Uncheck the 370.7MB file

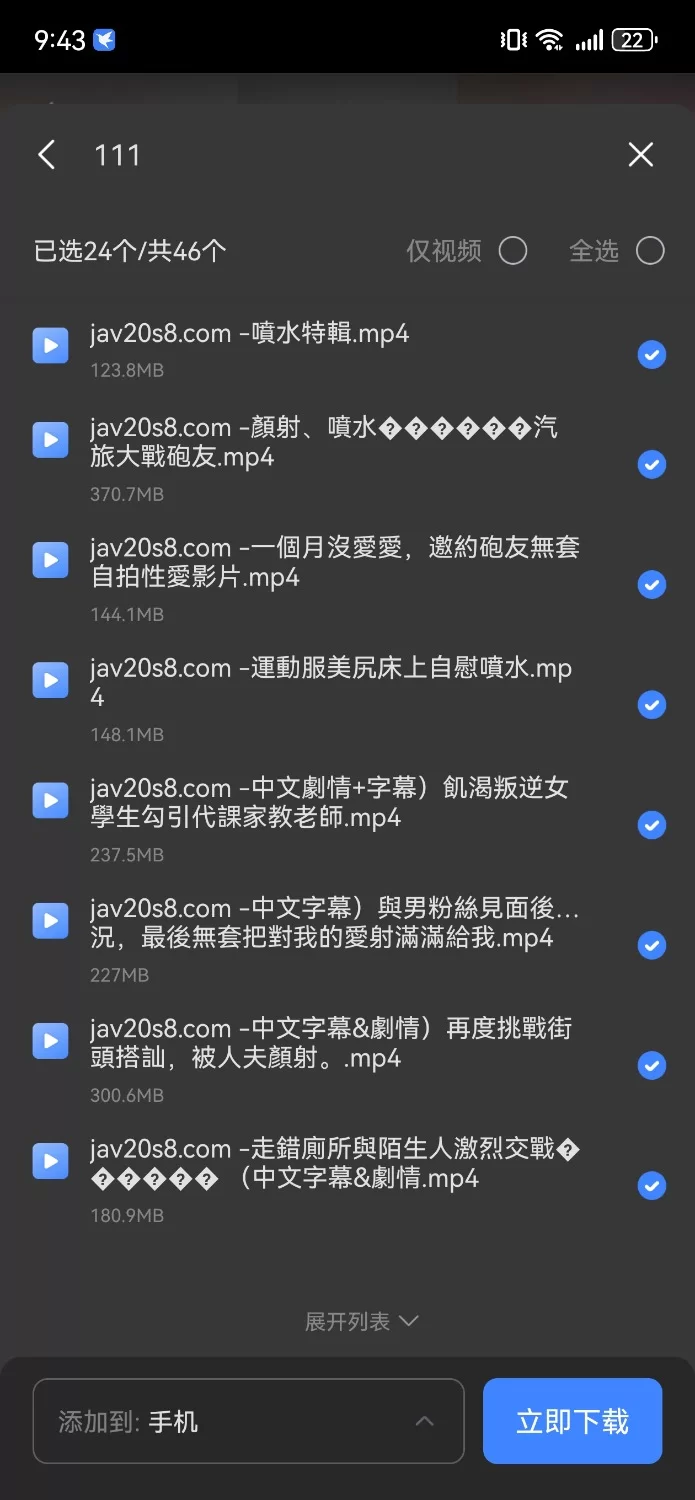652,464
